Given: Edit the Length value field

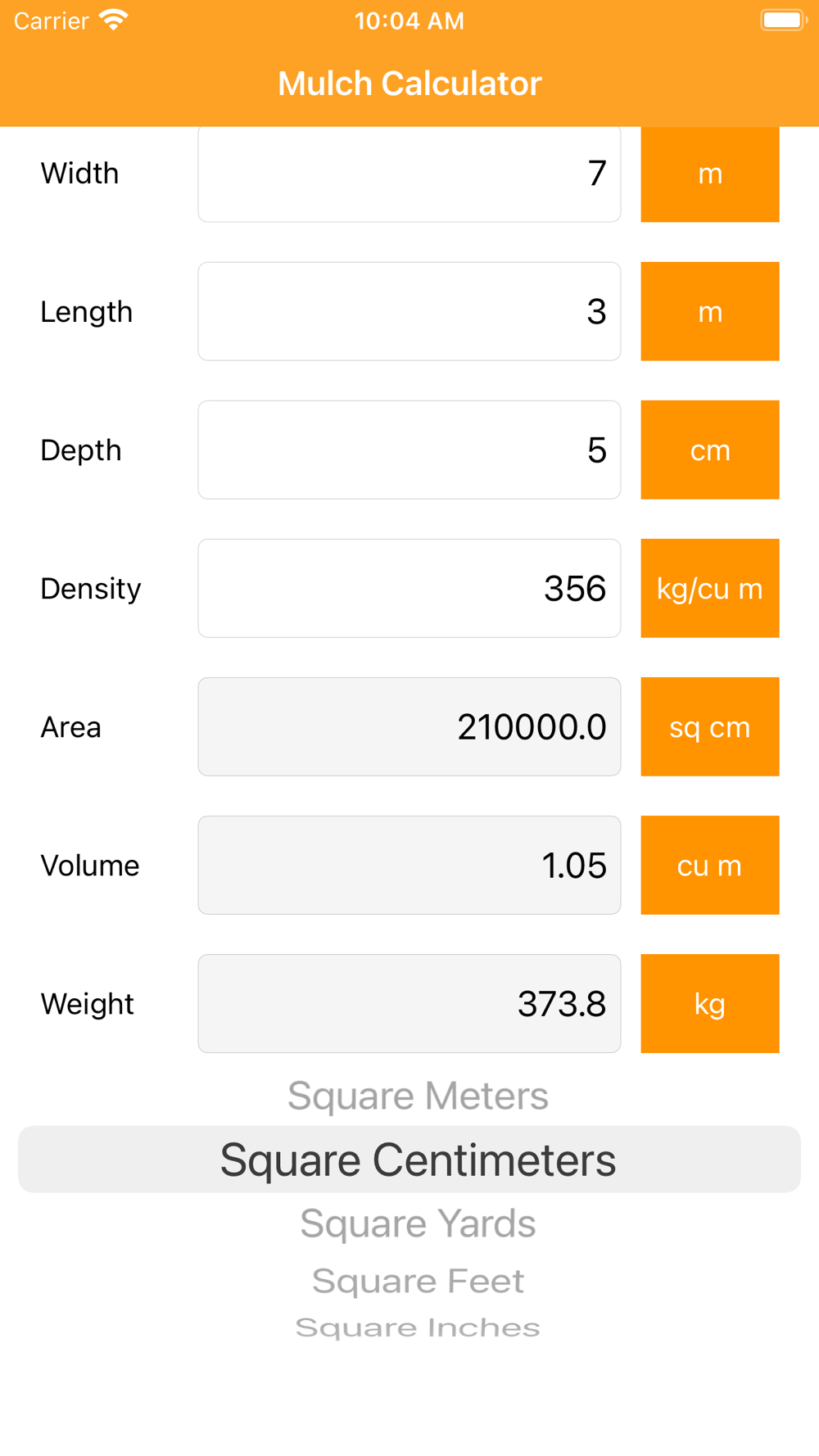Looking at the screenshot, I should click(409, 311).
